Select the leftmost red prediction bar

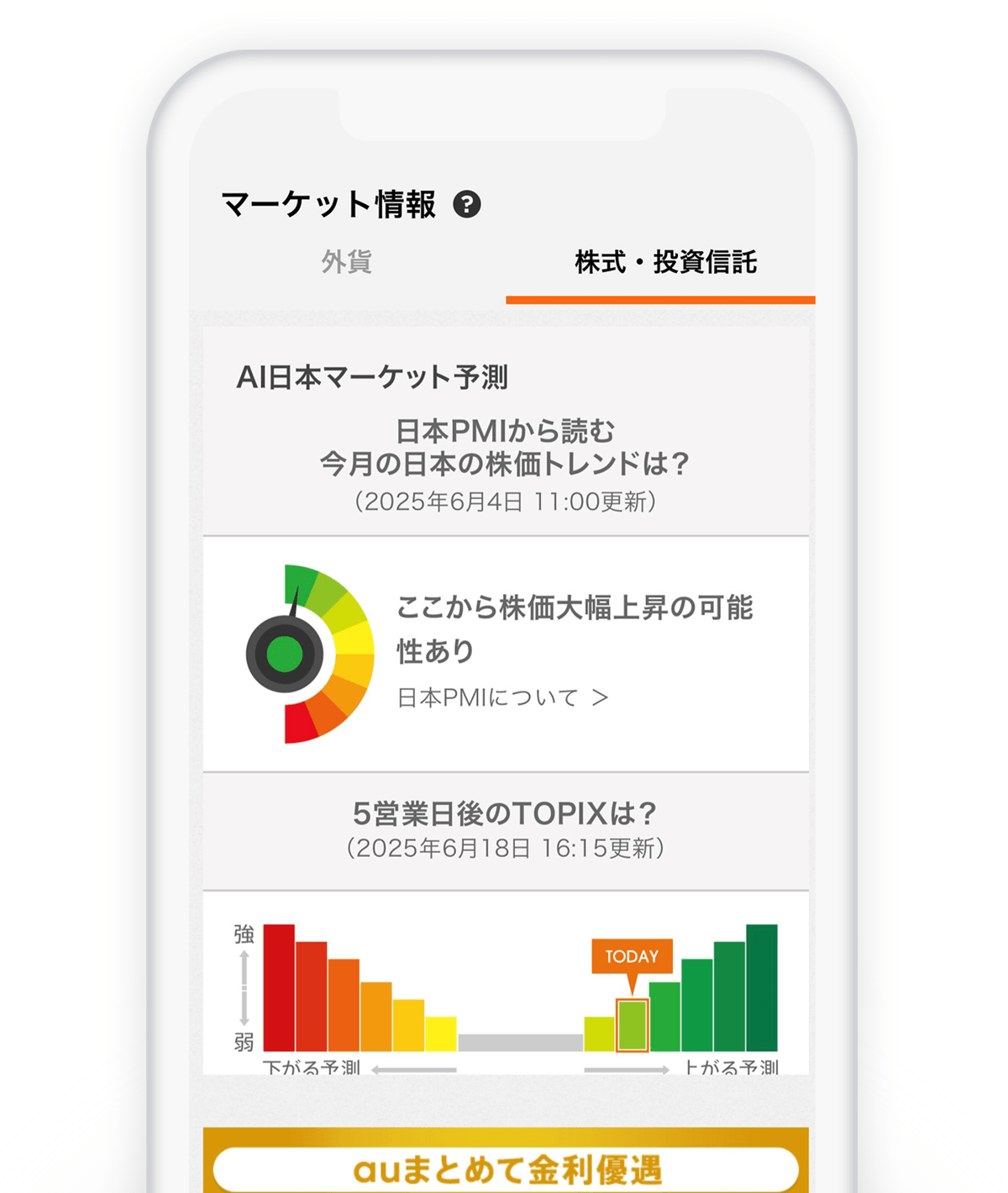tap(277, 987)
